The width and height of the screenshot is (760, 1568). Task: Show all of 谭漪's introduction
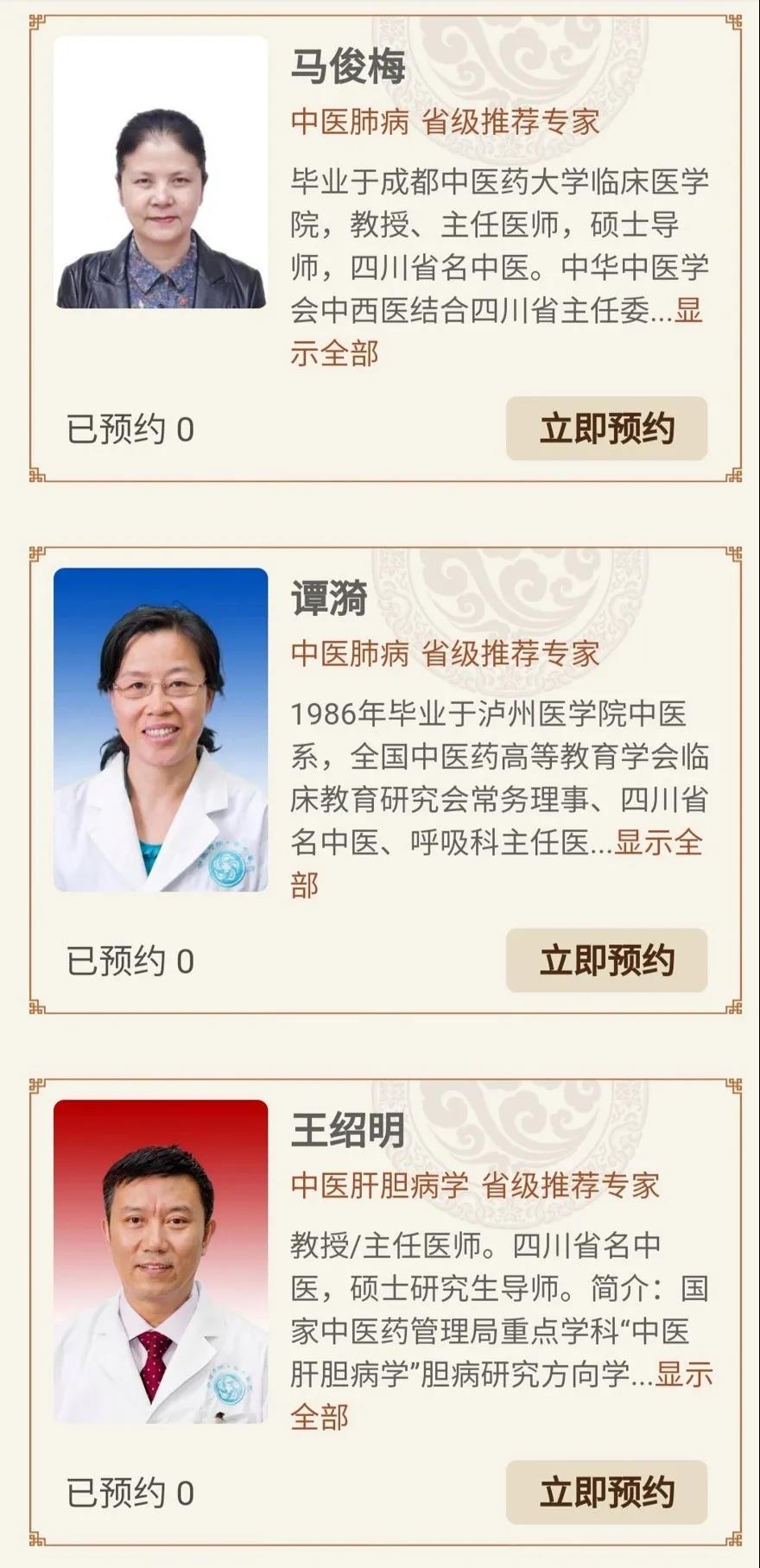658,842
